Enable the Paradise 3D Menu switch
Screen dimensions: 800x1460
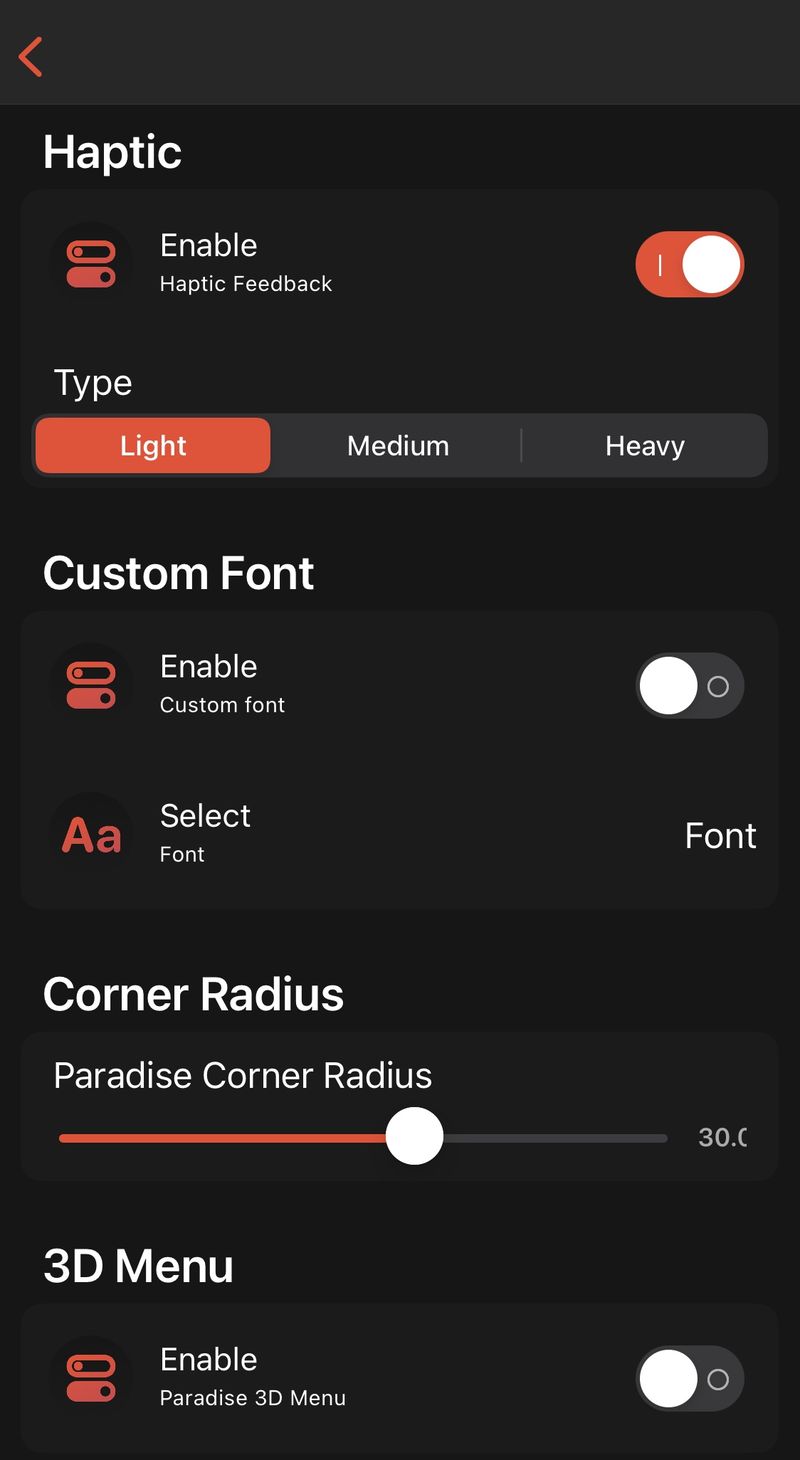(x=689, y=1379)
